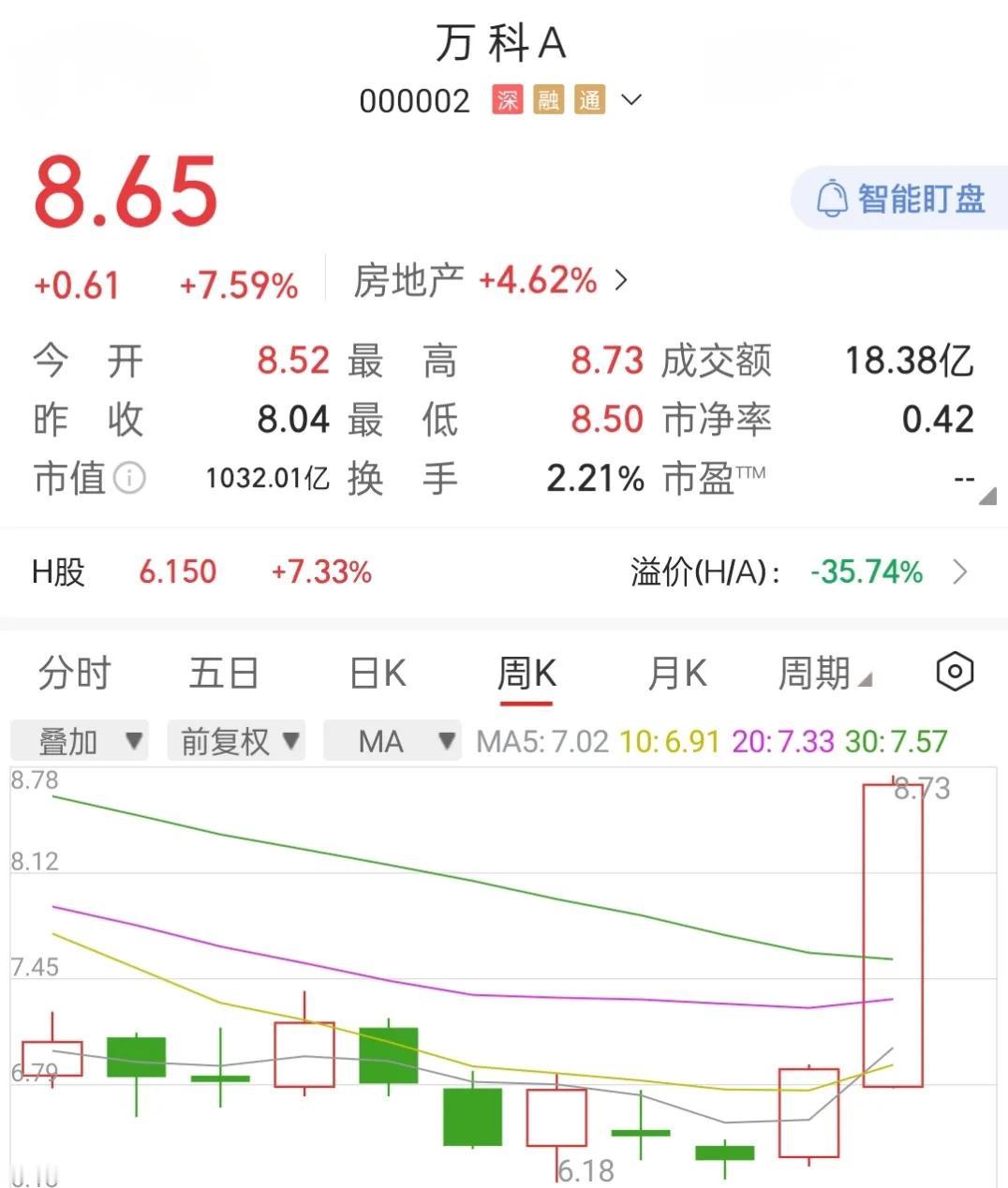Switch to the 月K chart tab

pos(676,673)
